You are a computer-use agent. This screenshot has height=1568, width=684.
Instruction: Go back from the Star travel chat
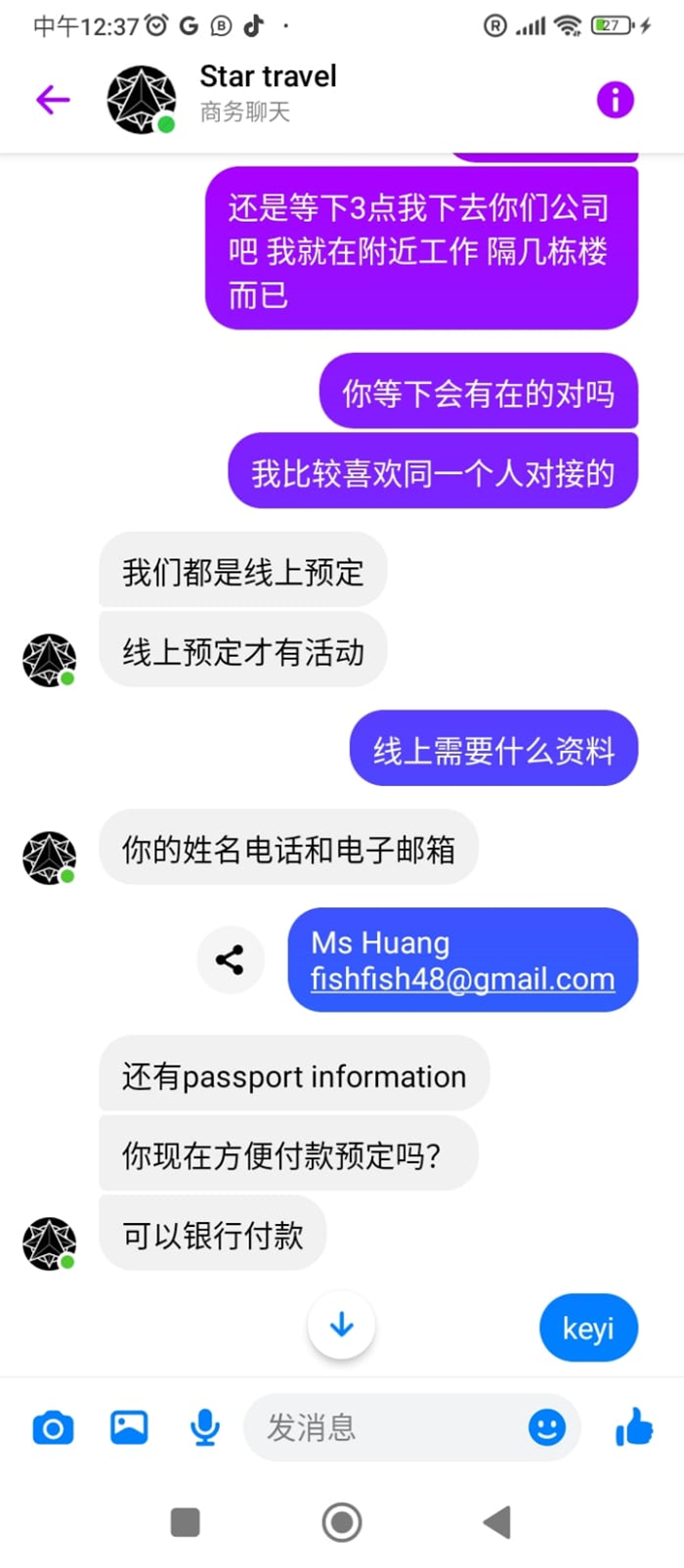pos(53,100)
